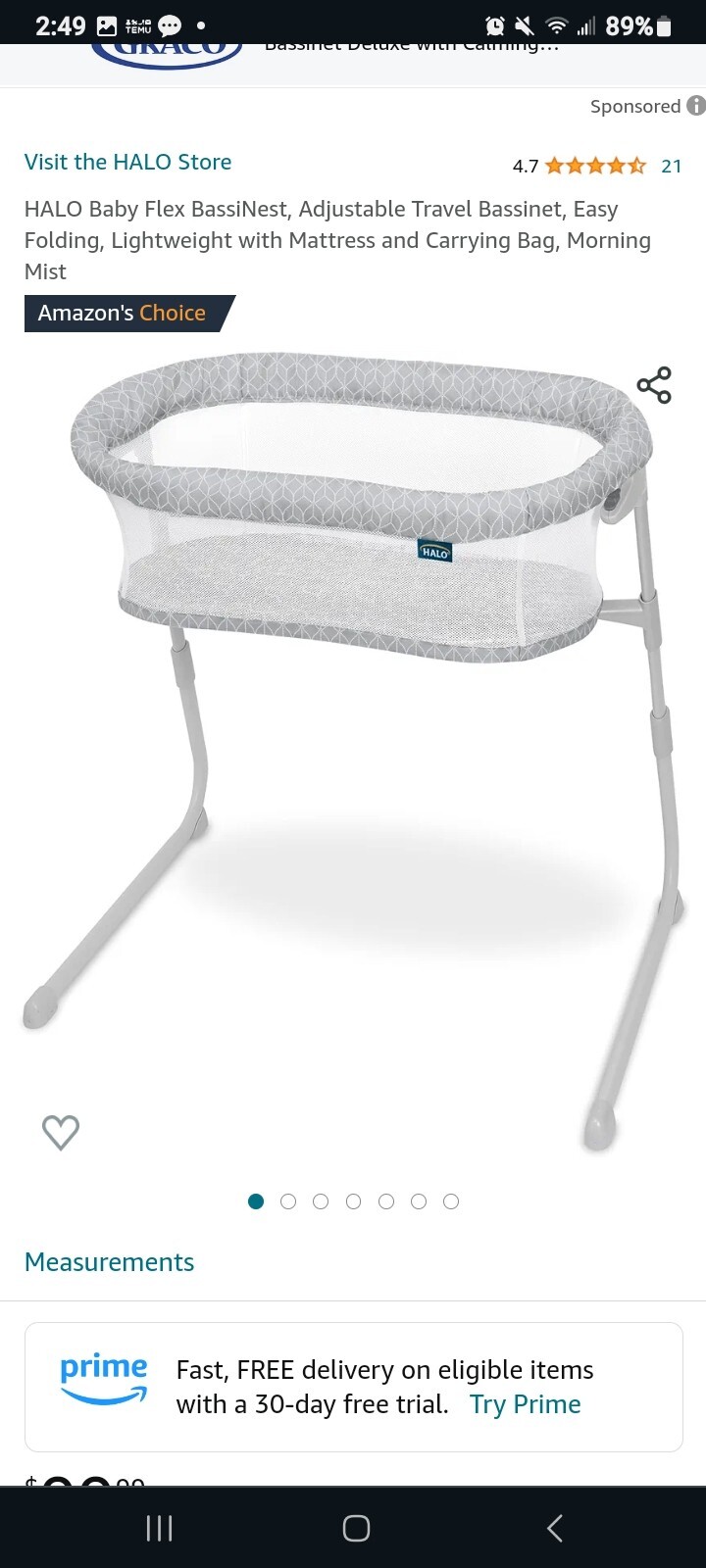Enlarge the HALO bassinet product image
This screenshot has height=1568, width=706.
click(353, 745)
